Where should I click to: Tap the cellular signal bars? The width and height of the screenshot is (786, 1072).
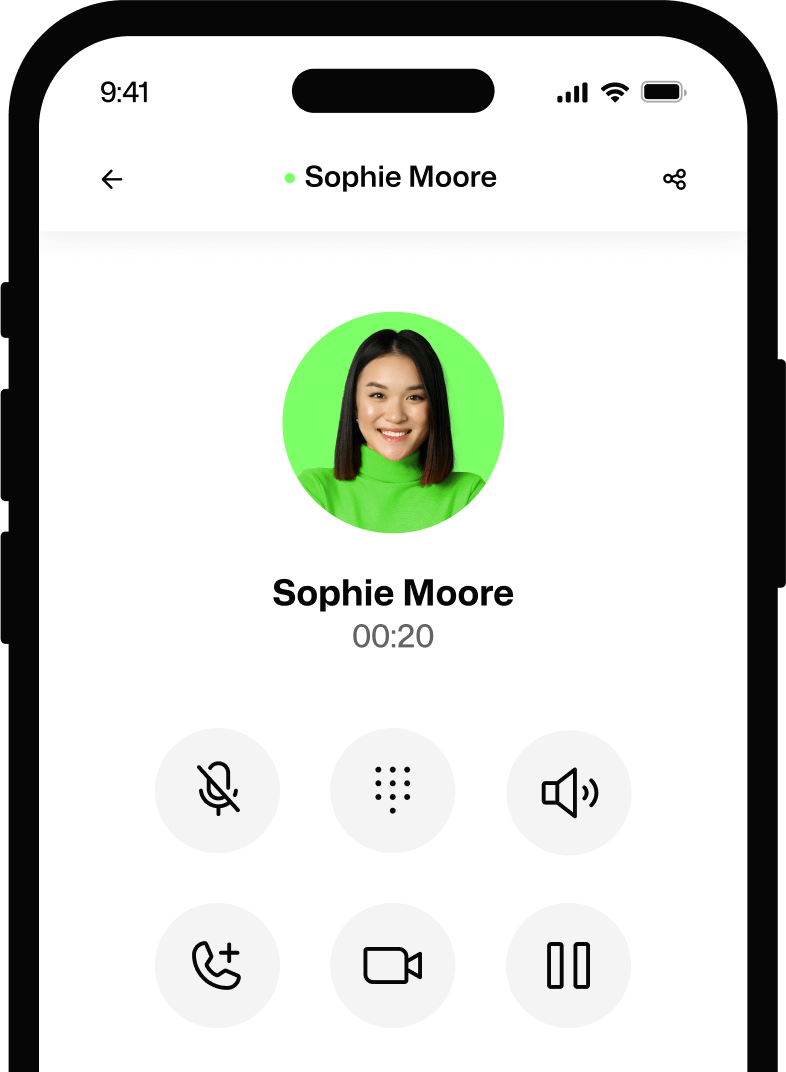[x=572, y=91]
